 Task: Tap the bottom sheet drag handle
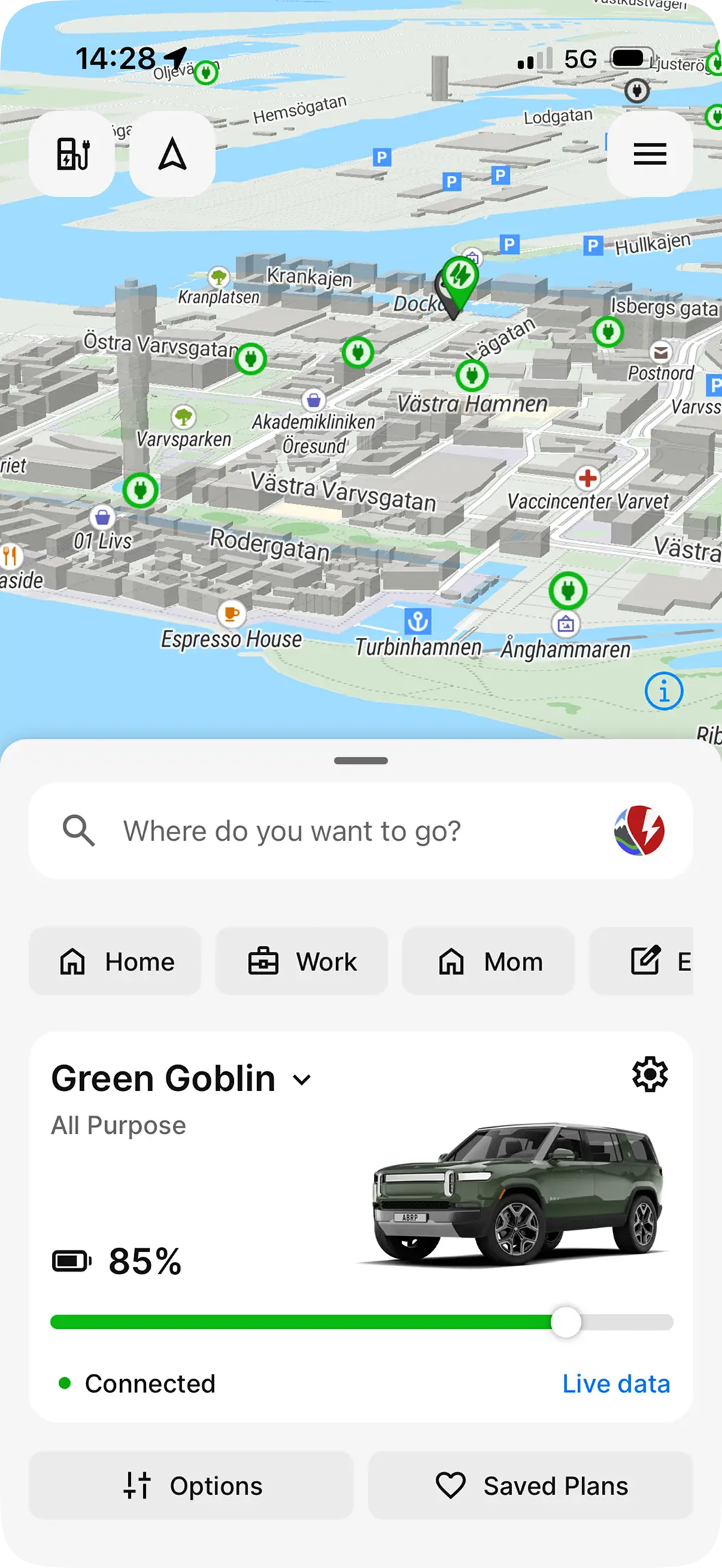click(x=361, y=760)
